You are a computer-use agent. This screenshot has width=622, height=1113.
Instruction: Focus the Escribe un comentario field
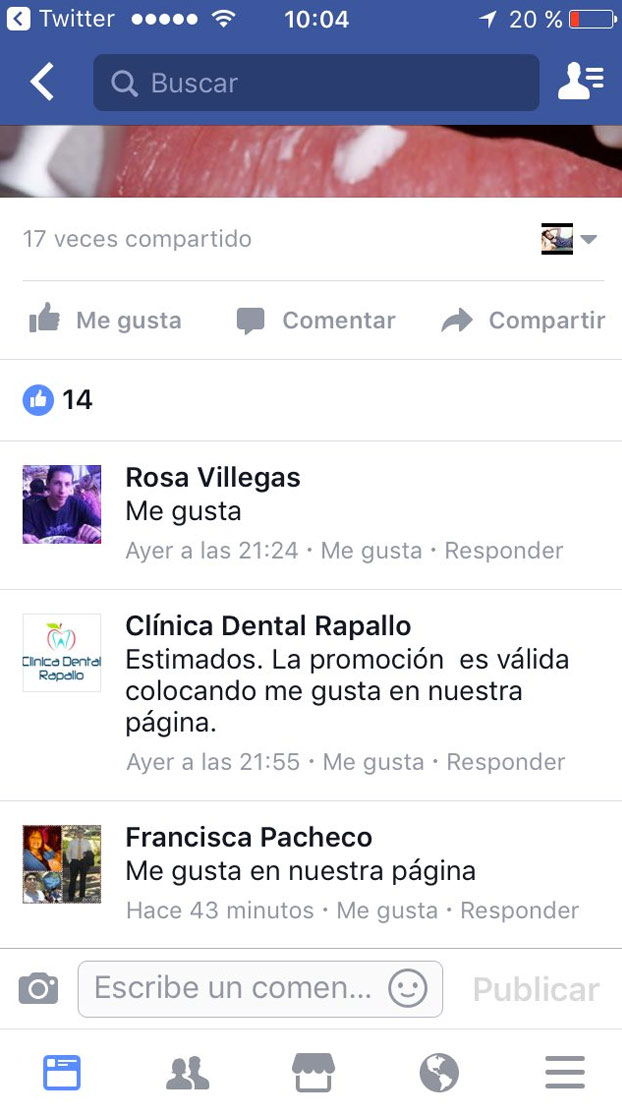pyautogui.click(x=230, y=989)
